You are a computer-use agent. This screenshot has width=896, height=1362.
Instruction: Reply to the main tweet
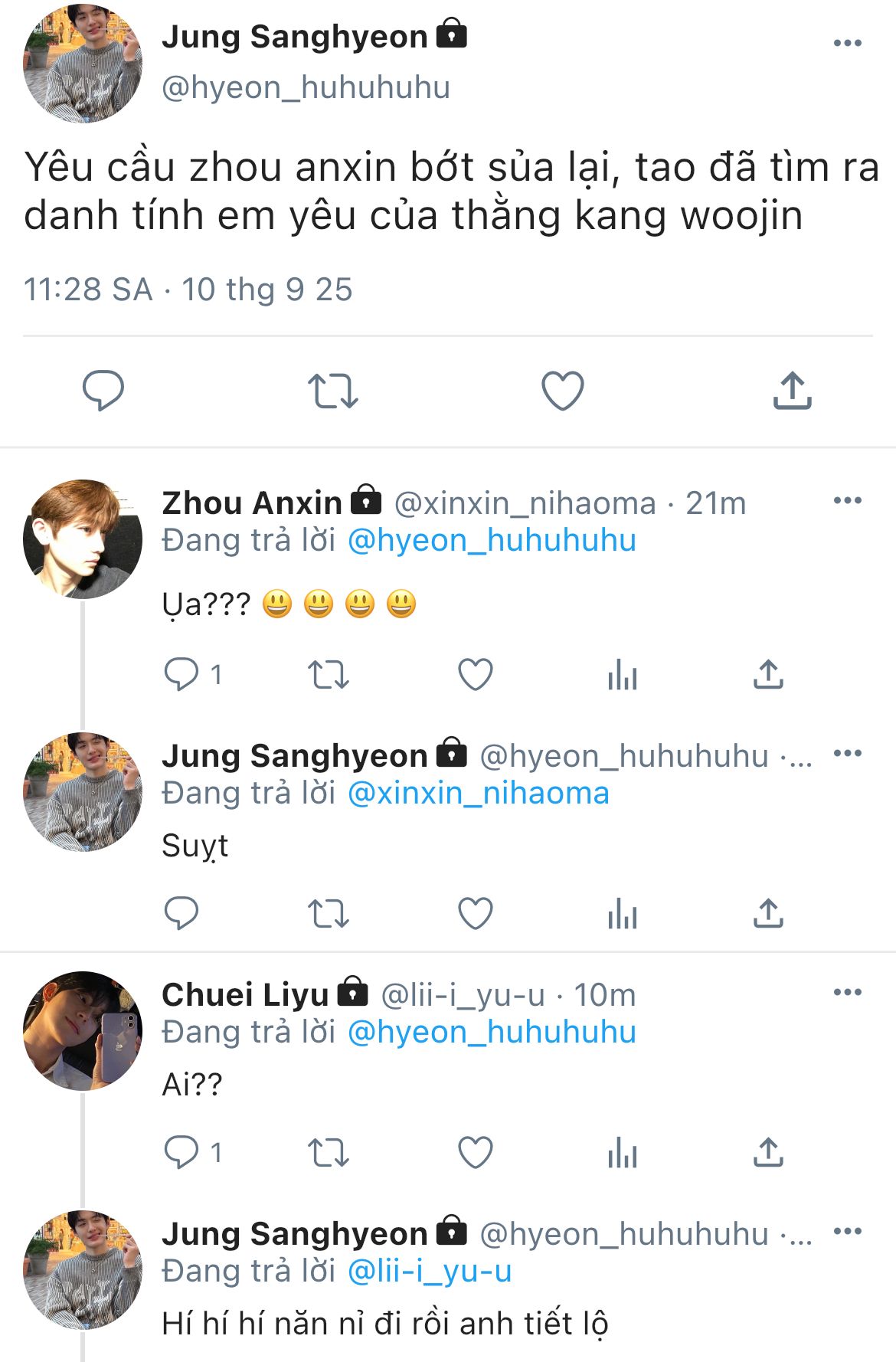tap(103, 390)
